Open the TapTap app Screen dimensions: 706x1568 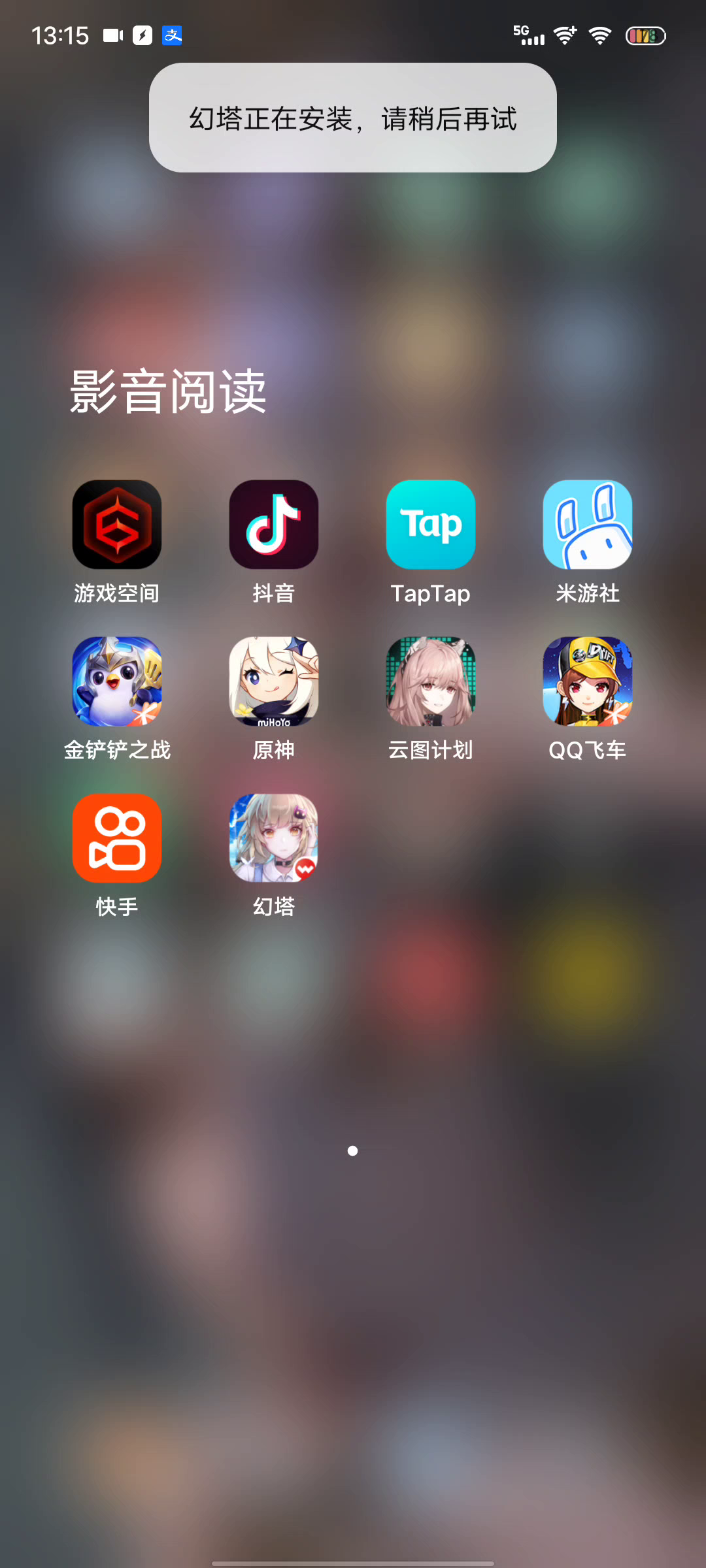pyautogui.click(x=431, y=525)
